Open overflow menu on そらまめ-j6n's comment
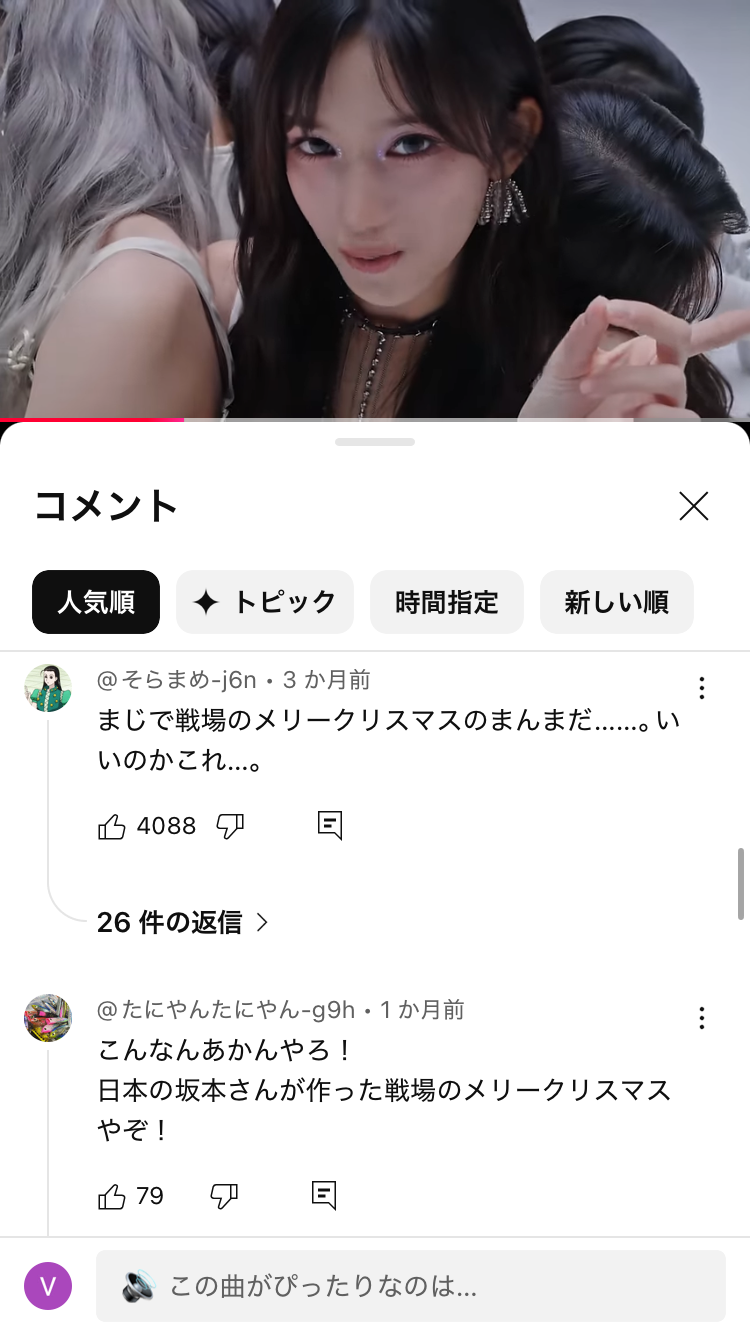Viewport: 750px width, 1334px height. coord(702,688)
